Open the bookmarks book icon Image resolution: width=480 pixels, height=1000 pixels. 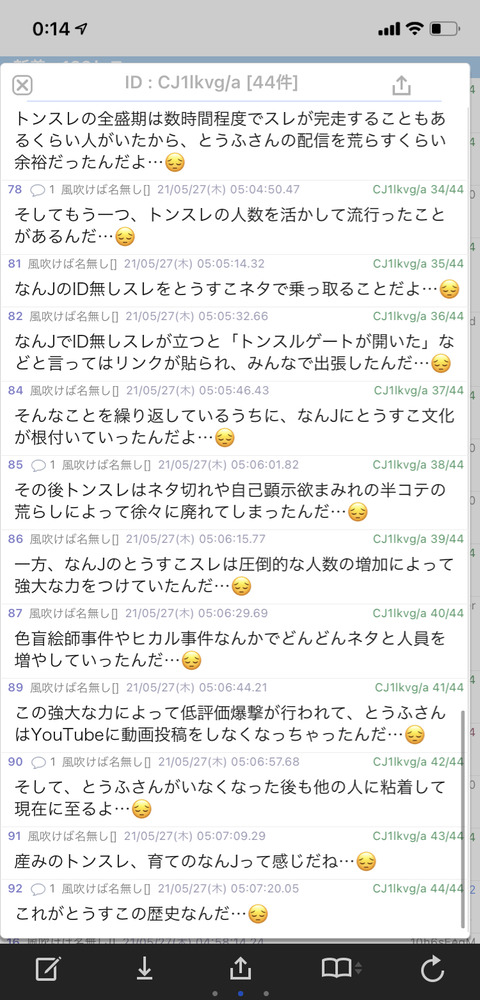click(x=337, y=969)
